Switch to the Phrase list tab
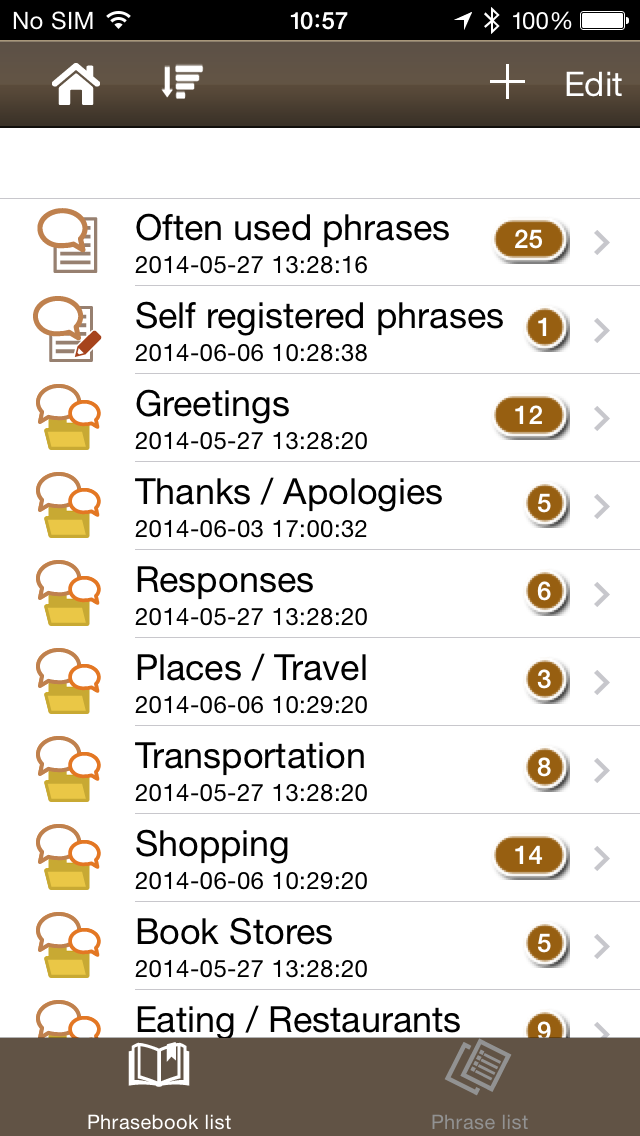Screen dimensions: 640x1136 (480, 1087)
